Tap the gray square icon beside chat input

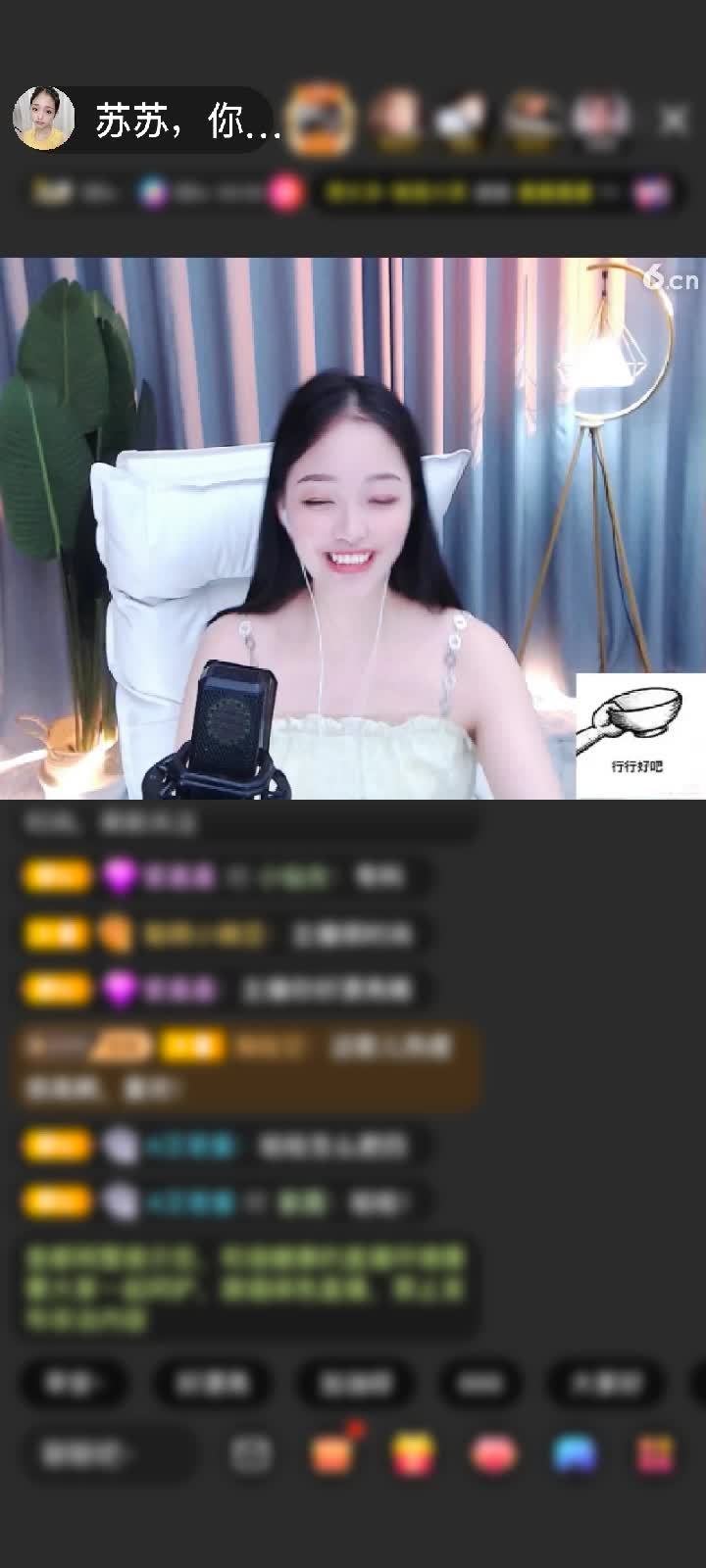click(251, 1455)
